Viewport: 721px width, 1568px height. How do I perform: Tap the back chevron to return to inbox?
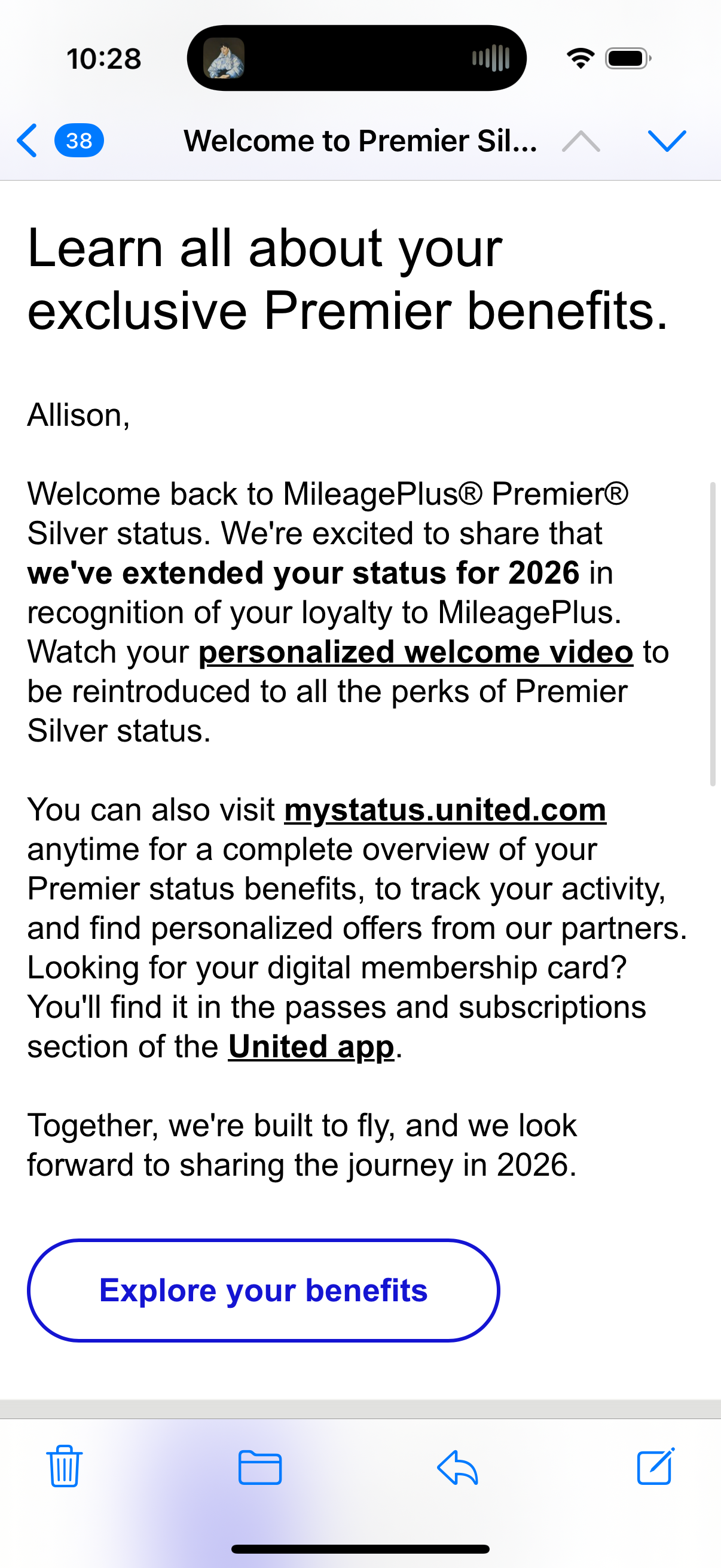point(26,141)
